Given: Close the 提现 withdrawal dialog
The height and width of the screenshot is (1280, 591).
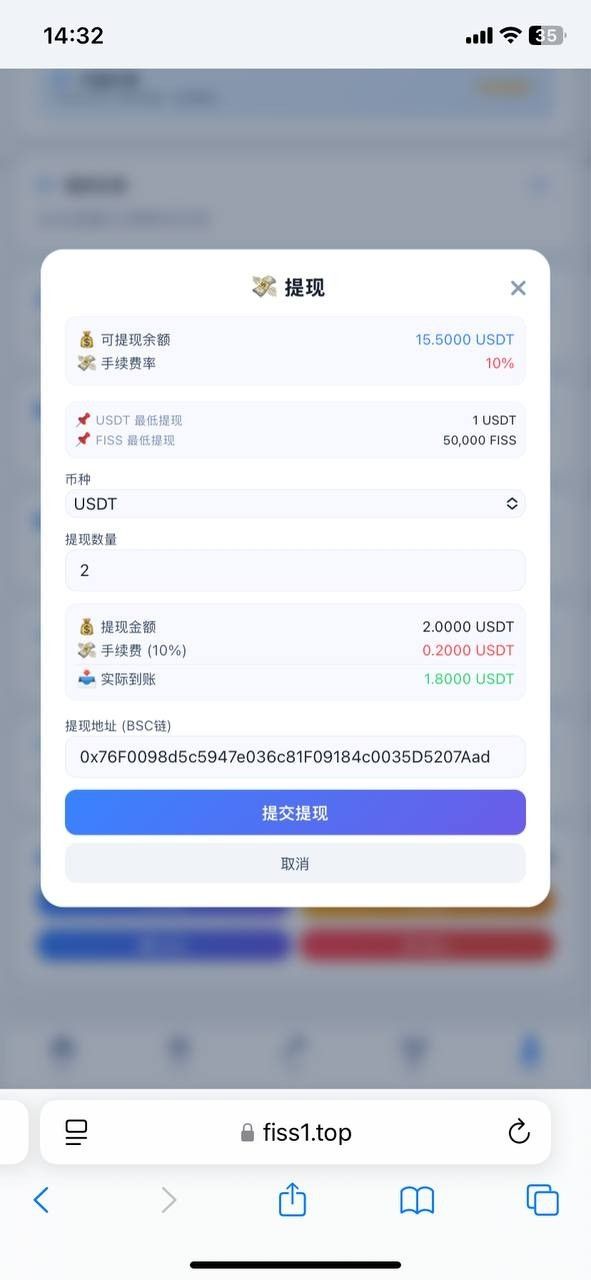Looking at the screenshot, I should pos(518,288).
